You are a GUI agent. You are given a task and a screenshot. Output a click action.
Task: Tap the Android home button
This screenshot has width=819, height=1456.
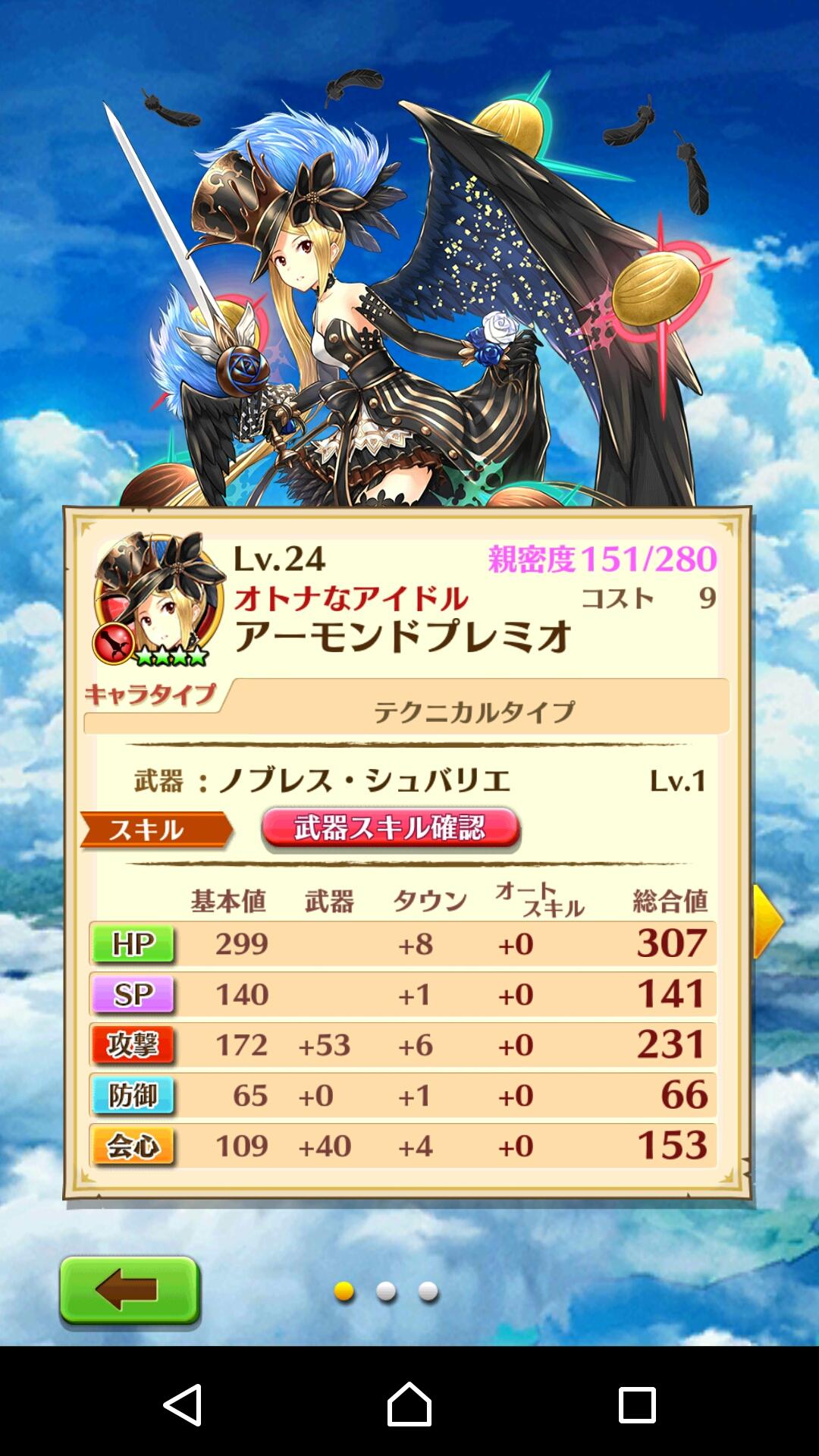pyautogui.click(x=409, y=1404)
